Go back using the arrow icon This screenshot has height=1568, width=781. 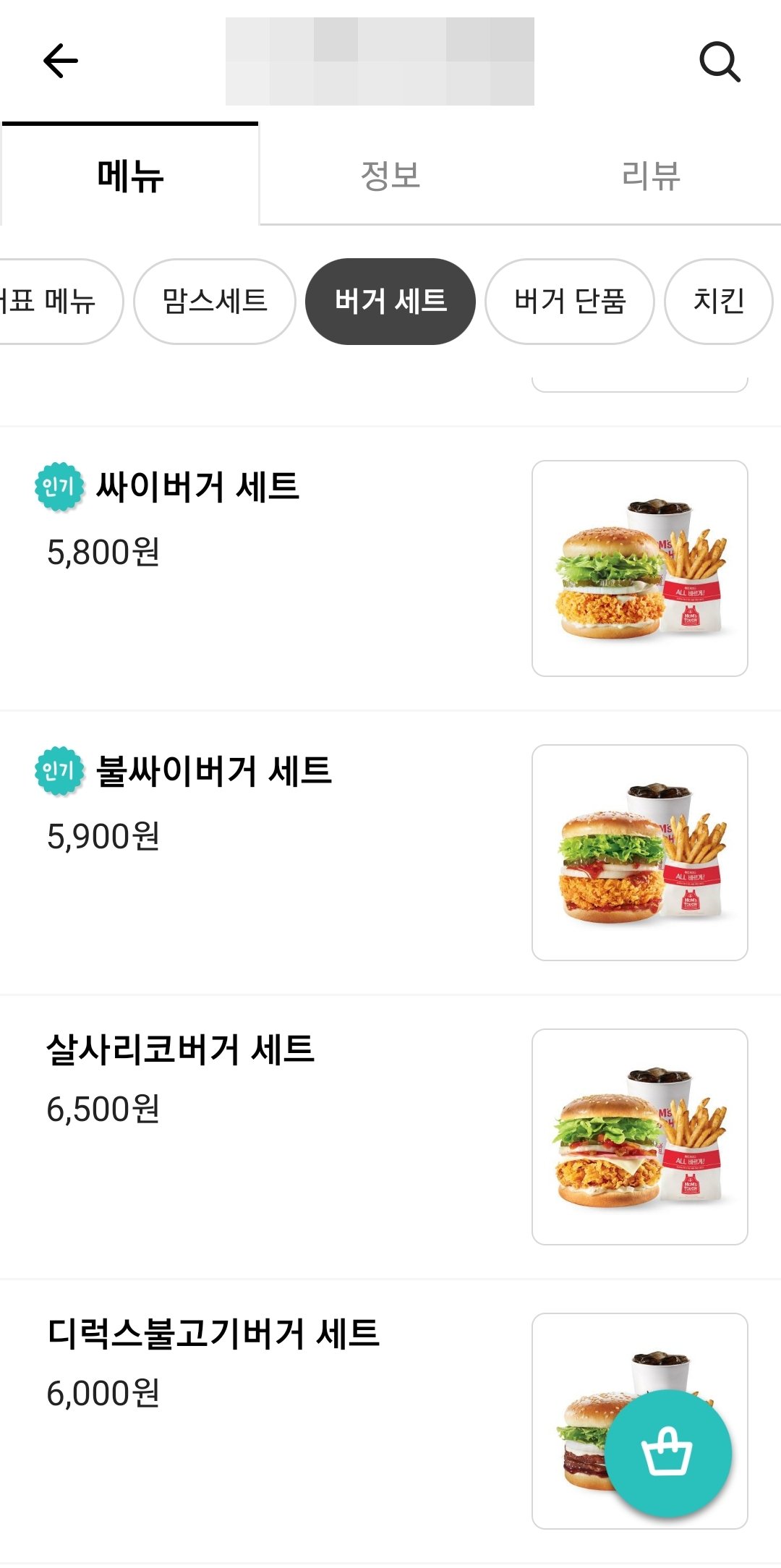click(61, 61)
